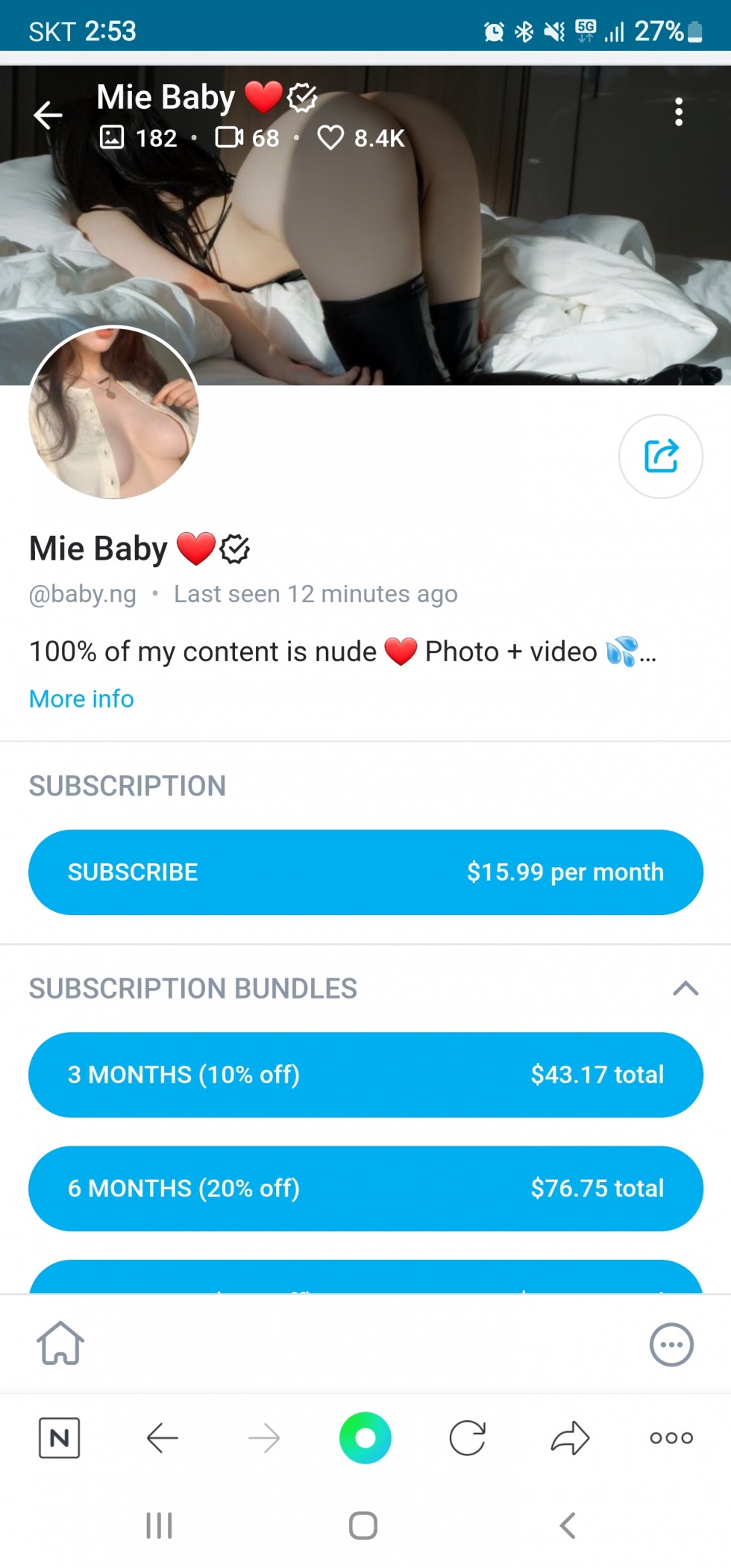
Task: Subscribe for $15.99 per month
Action: coord(365,872)
